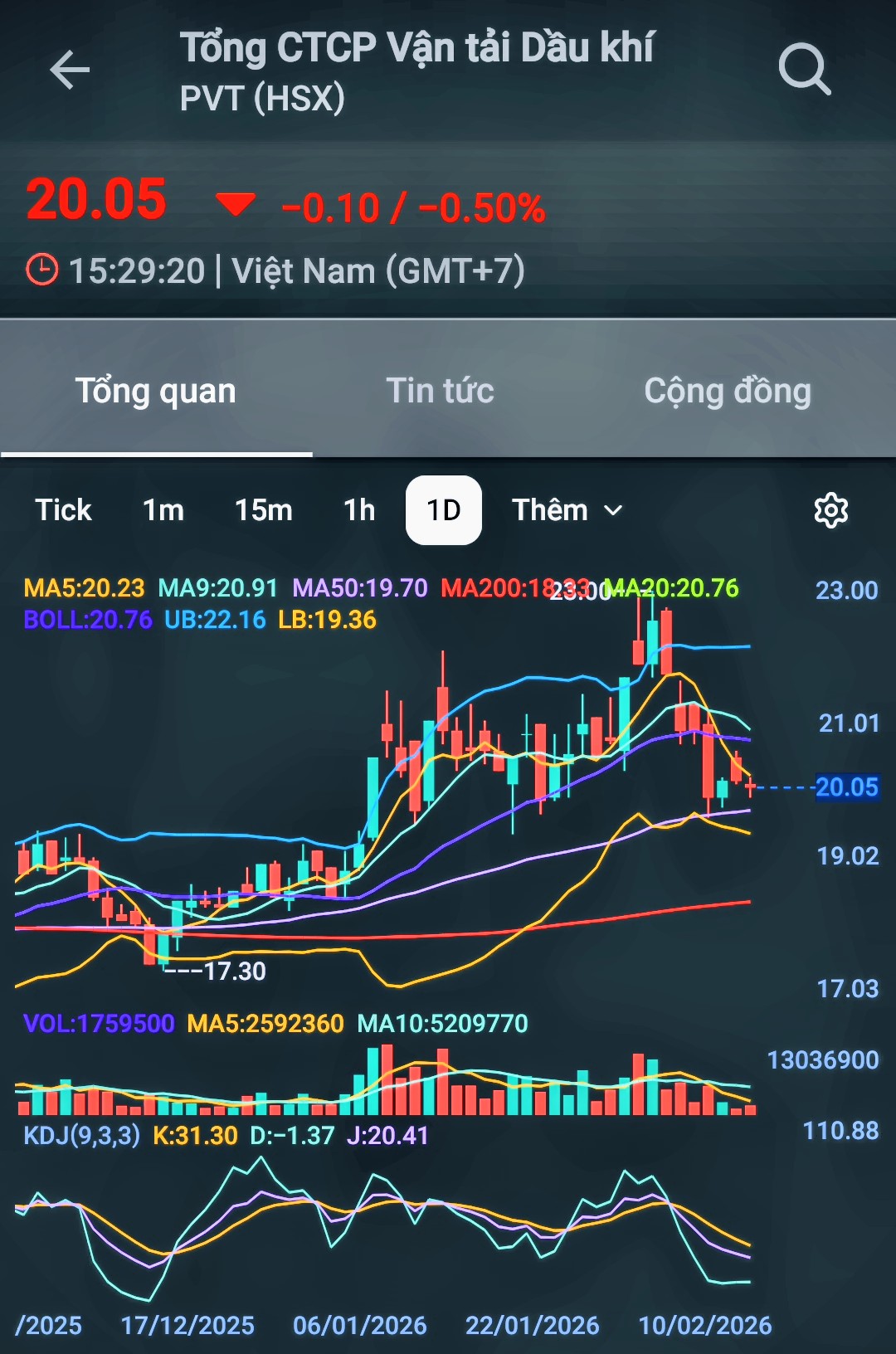The height and width of the screenshot is (1354, 896).
Task: Choose the 1D daily chart
Action: (444, 510)
